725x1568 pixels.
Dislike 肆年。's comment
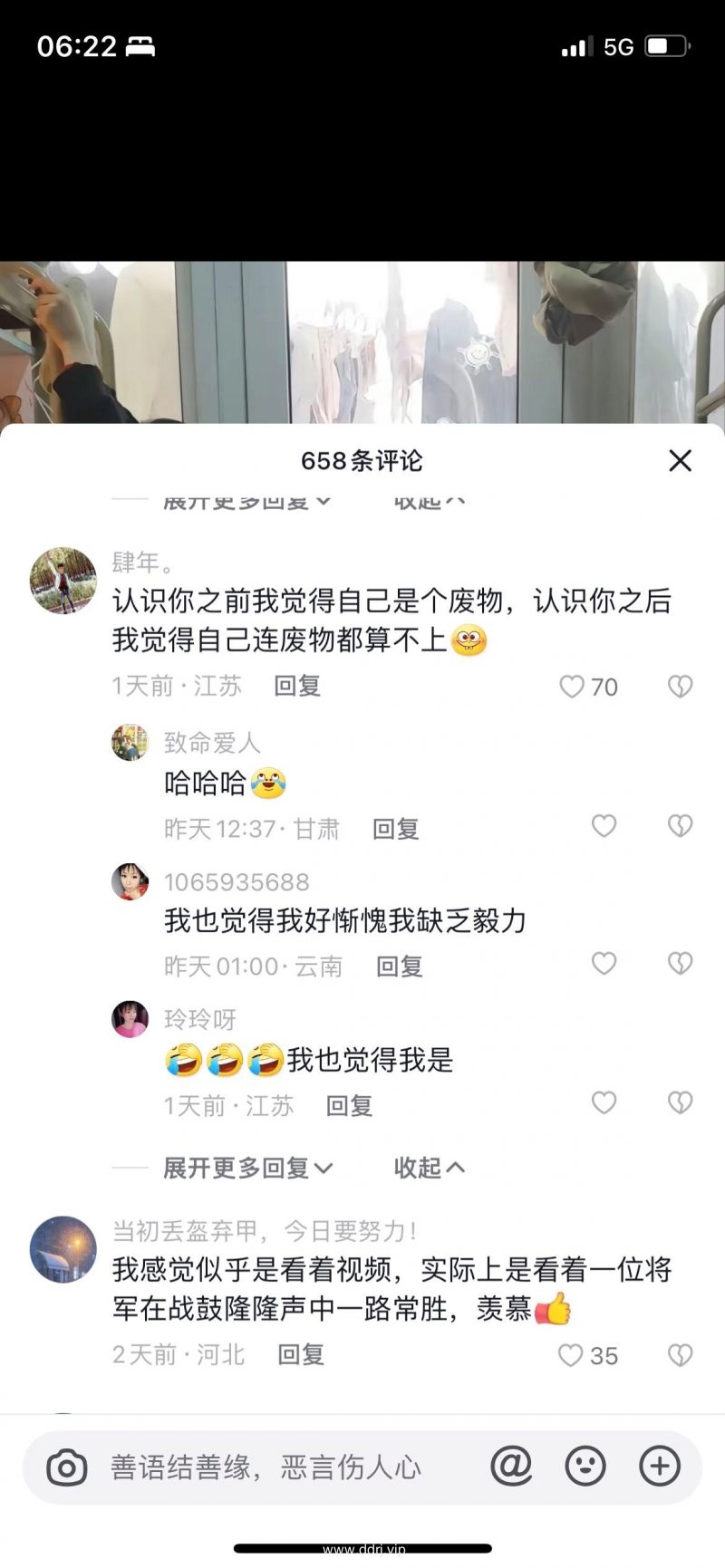(x=680, y=687)
